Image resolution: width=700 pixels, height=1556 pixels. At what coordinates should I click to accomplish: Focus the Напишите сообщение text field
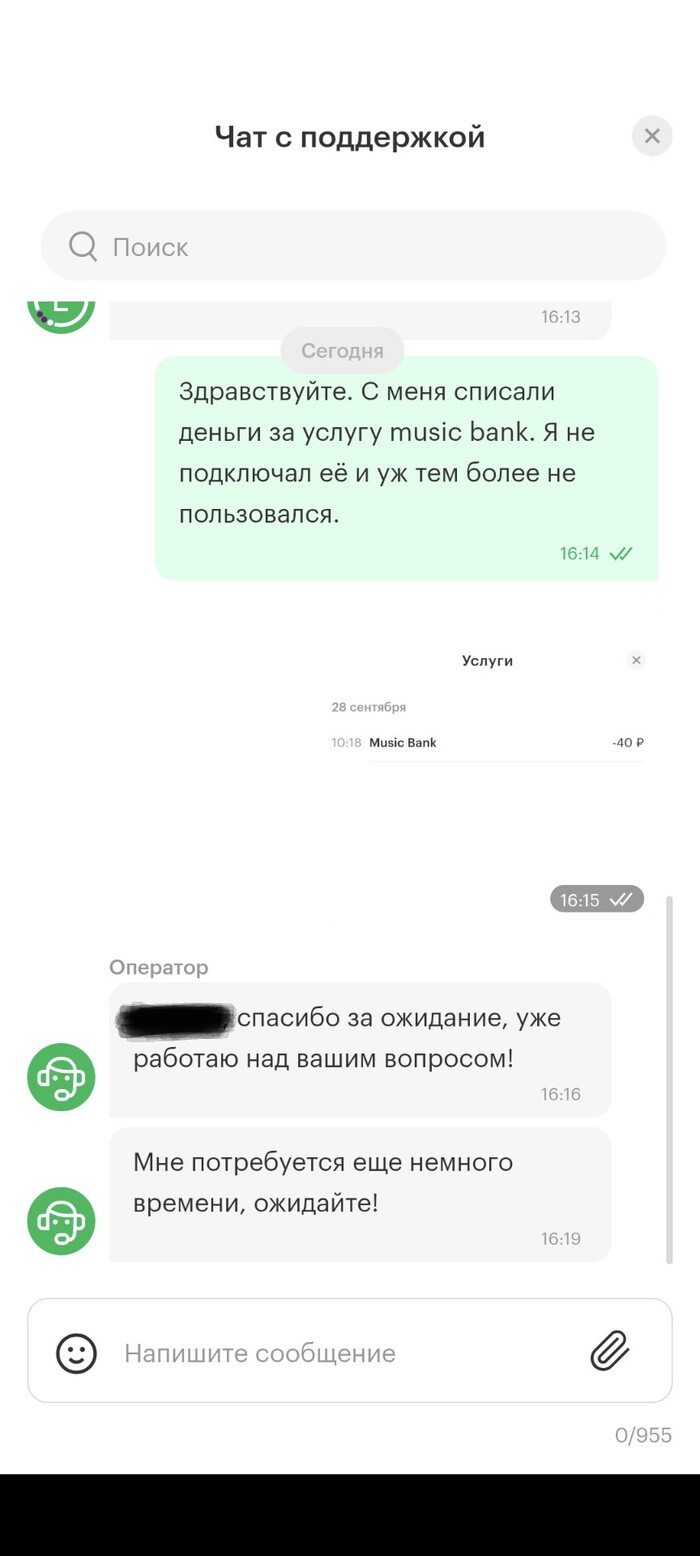pyautogui.click(x=340, y=1353)
